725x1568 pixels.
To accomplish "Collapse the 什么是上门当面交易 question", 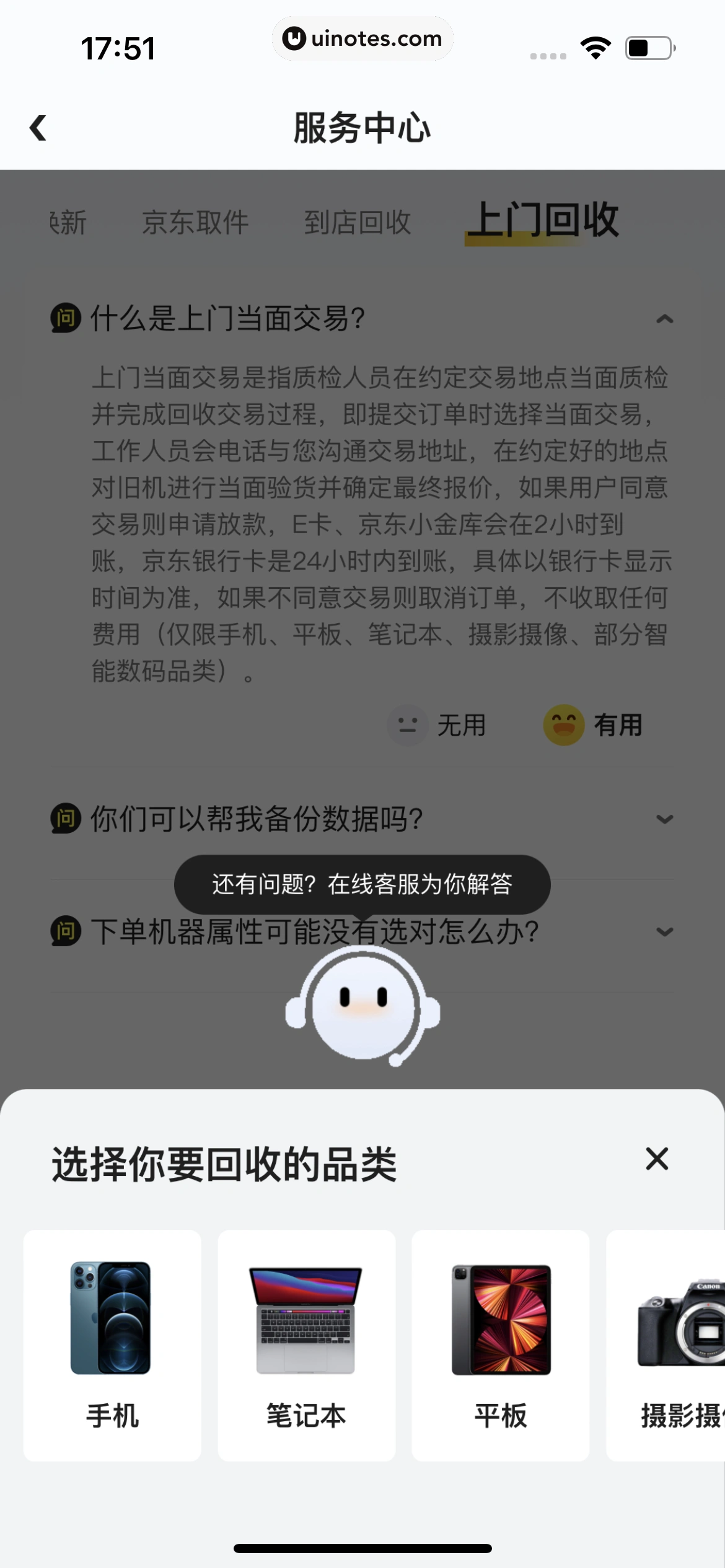I will click(x=666, y=320).
